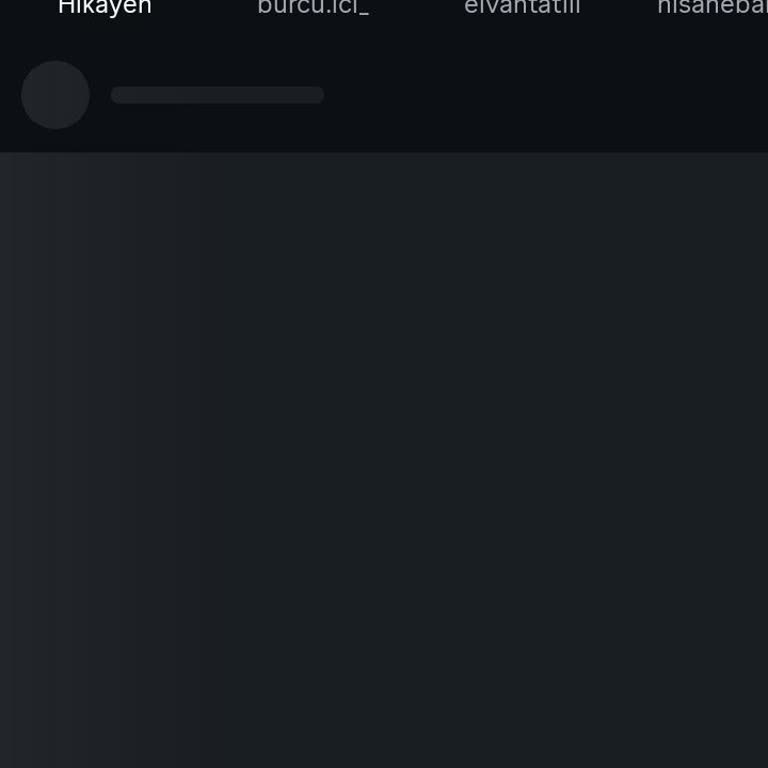Open elvantatili's story
Image resolution: width=768 pixels, height=768 pixels.
[x=522, y=8]
